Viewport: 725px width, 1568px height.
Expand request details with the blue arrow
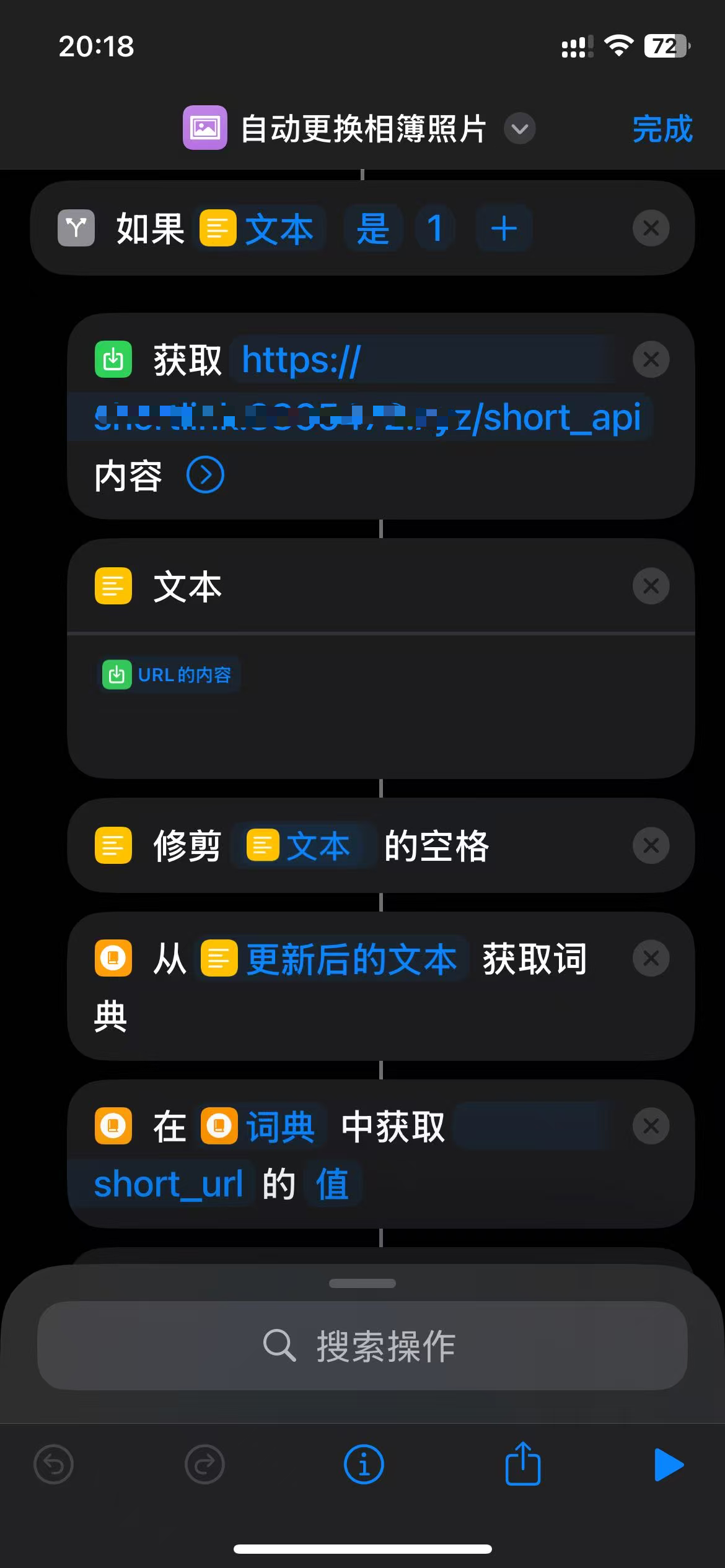click(205, 474)
